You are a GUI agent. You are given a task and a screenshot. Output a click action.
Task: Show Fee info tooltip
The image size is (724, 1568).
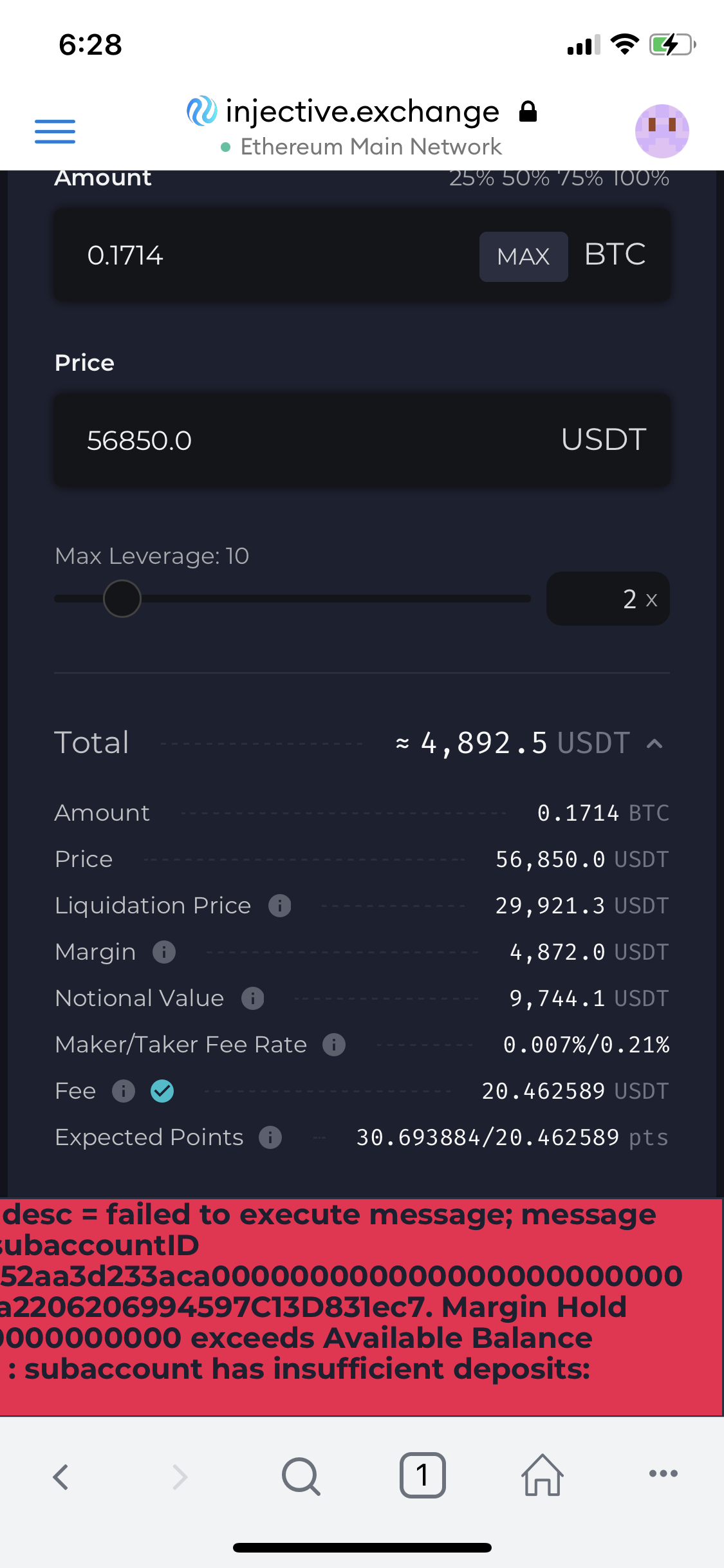[x=124, y=1091]
